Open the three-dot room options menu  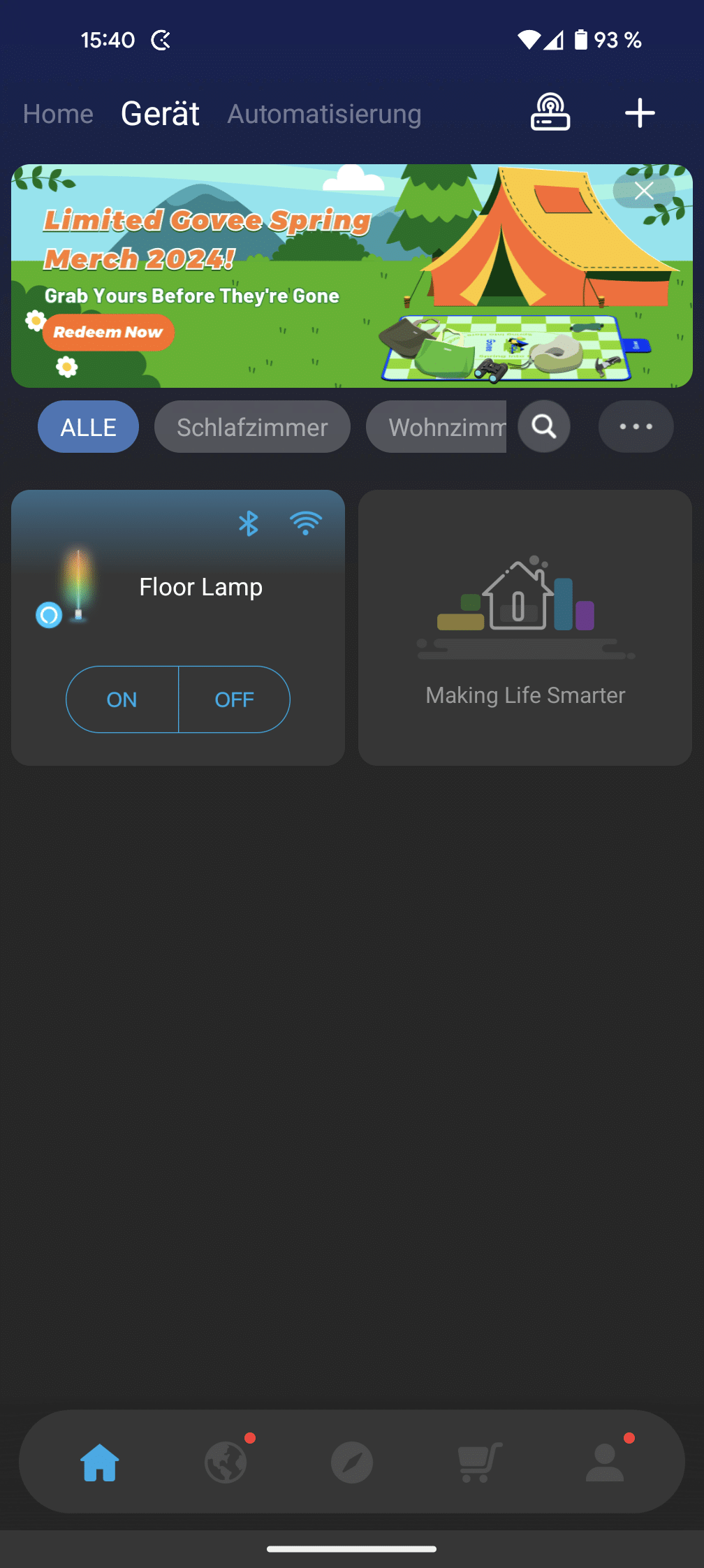tap(636, 426)
